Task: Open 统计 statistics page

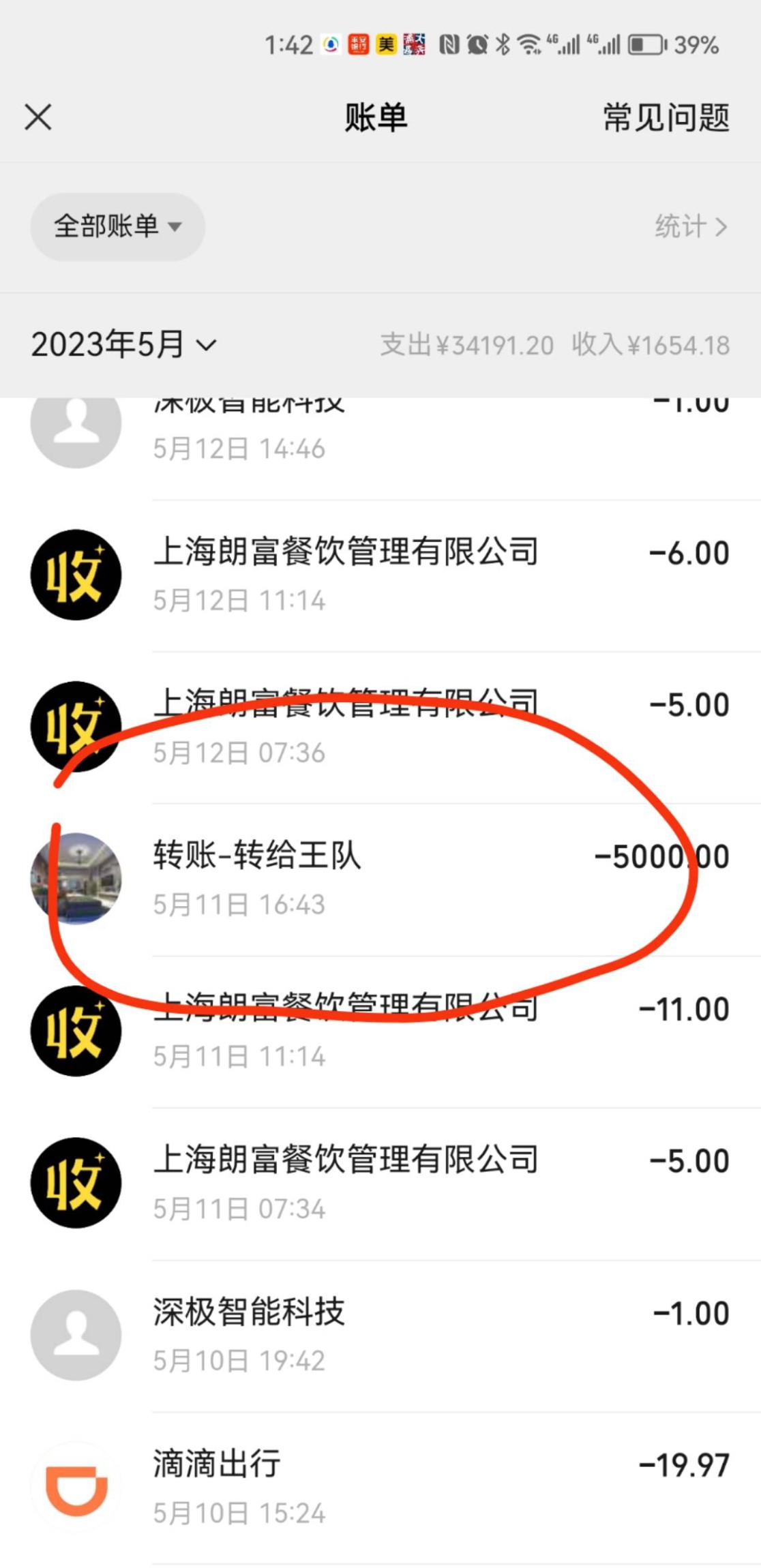Action: coord(690,226)
